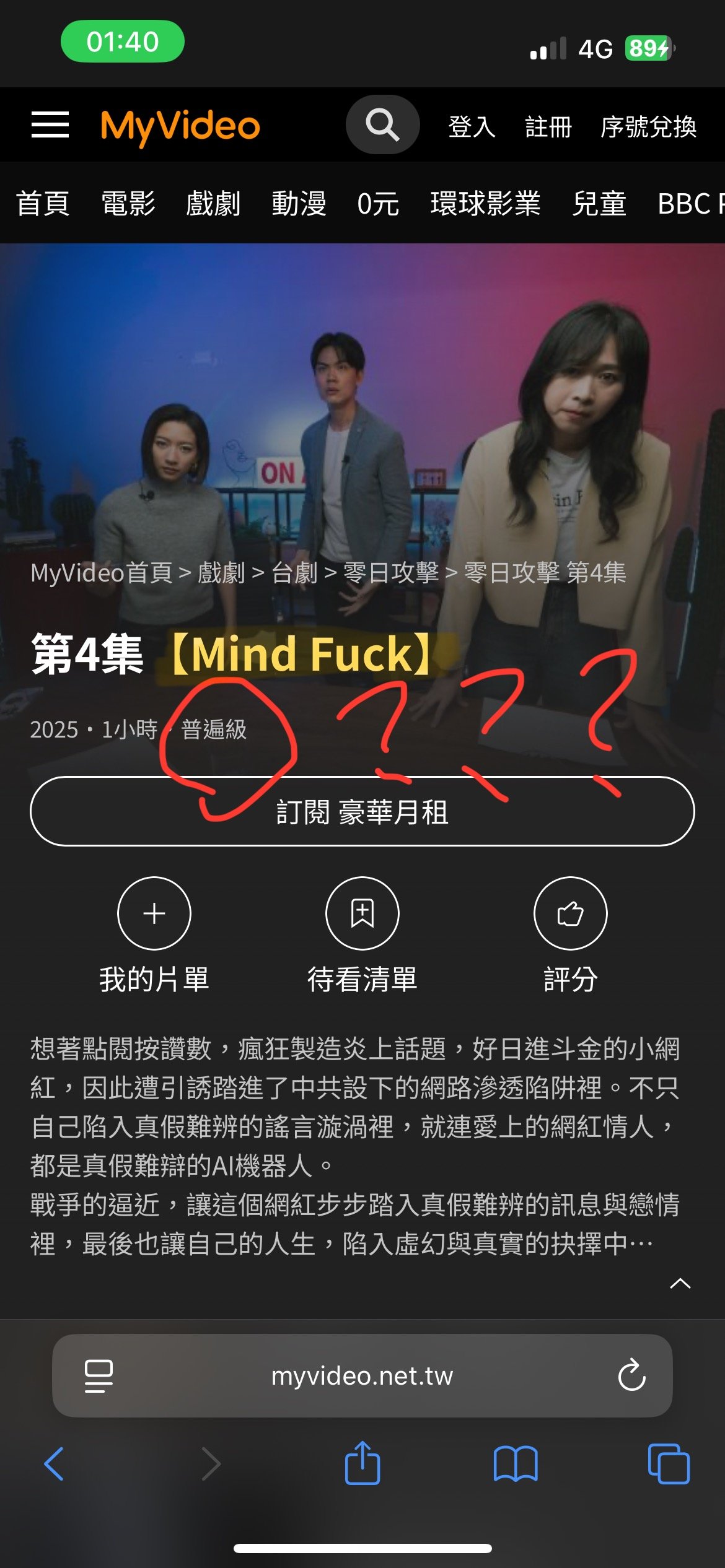Image resolution: width=725 pixels, height=1568 pixels.
Task: Open 序號兌換 code redemption
Action: click(x=648, y=127)
